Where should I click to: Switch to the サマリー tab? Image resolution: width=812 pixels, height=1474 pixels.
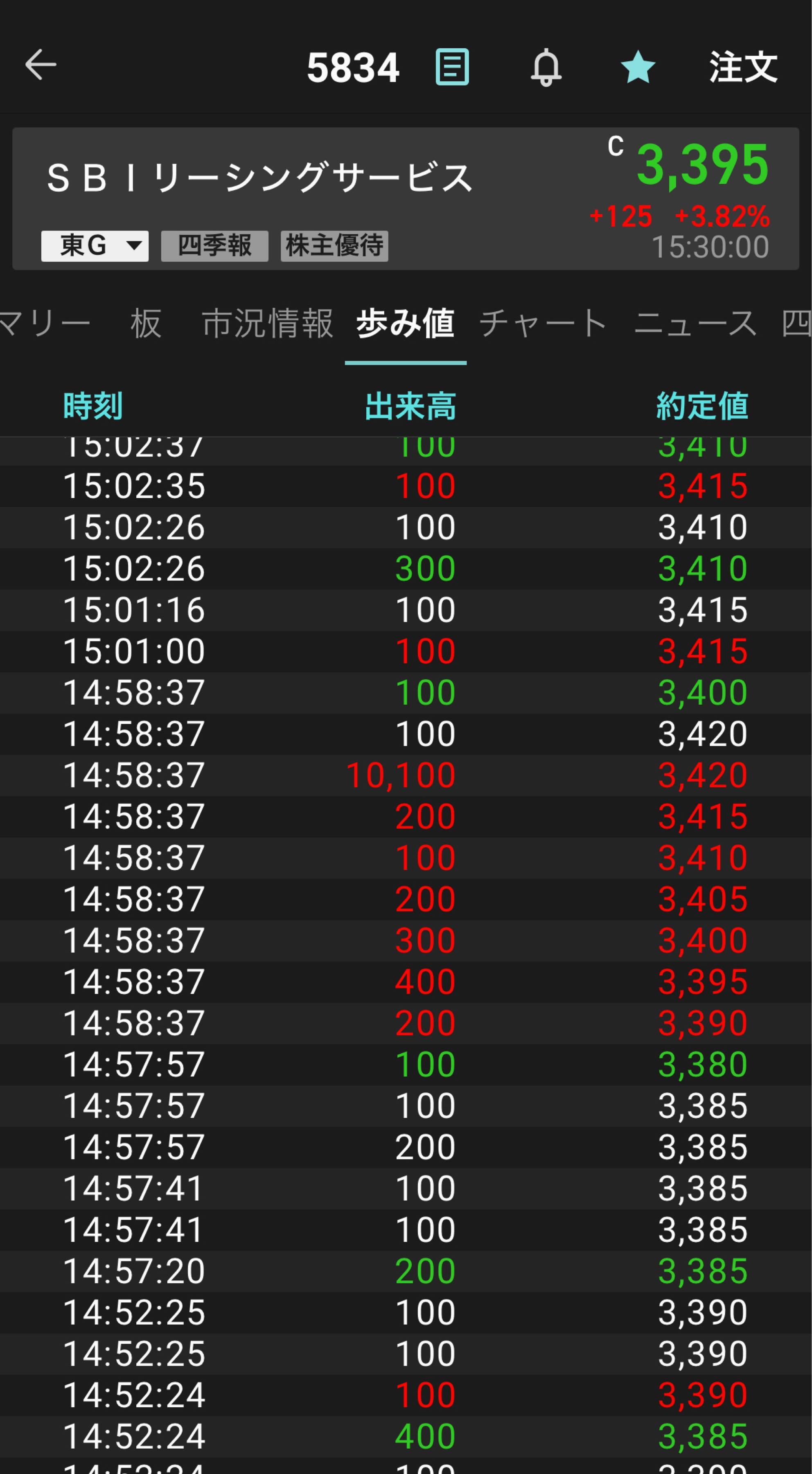tap(43, 323)
